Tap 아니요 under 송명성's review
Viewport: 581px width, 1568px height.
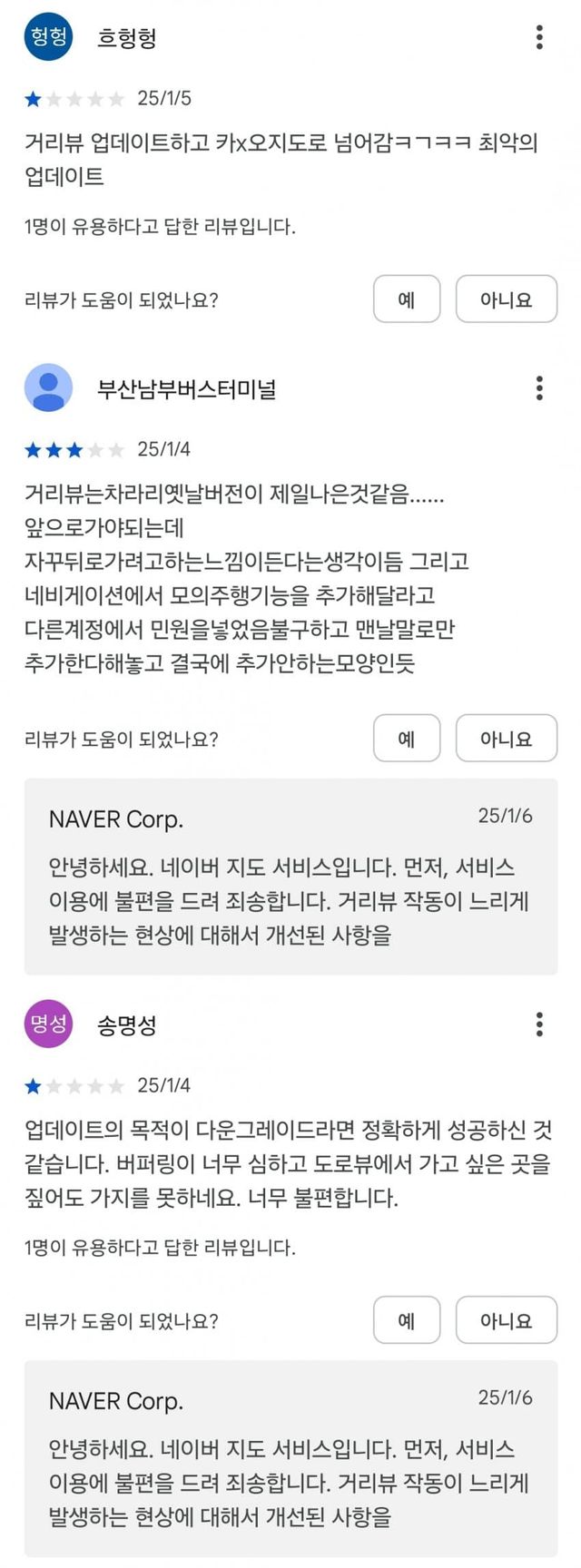tap(506, 1320)
